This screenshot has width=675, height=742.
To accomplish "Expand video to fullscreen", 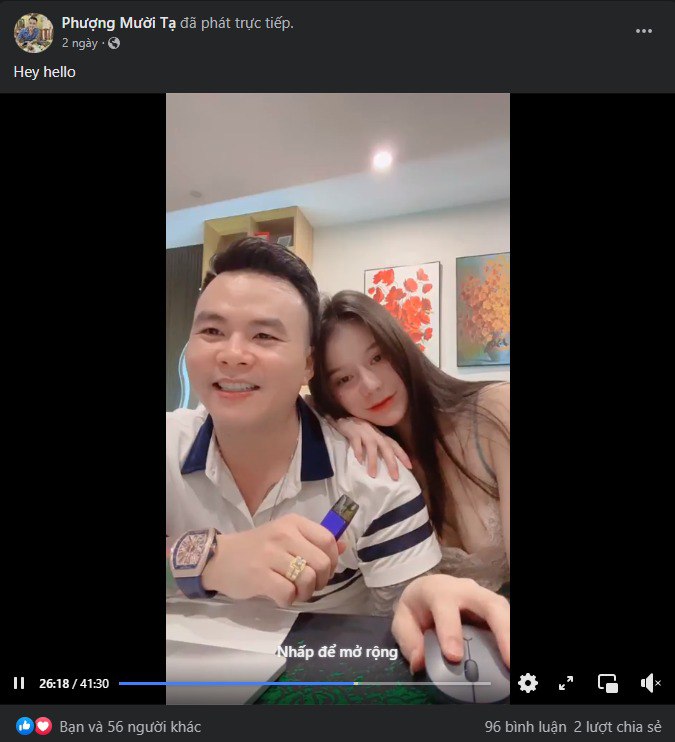I will click(566, 683).
